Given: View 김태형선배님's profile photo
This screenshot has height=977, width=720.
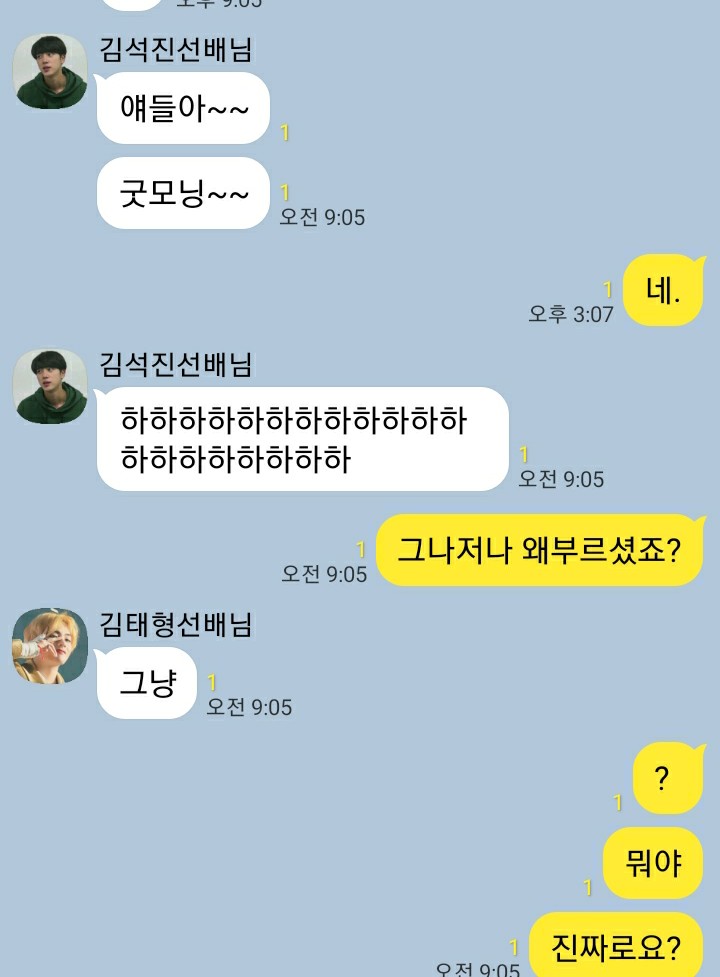Looking at the screenshot, I should (x=50, y=646).
